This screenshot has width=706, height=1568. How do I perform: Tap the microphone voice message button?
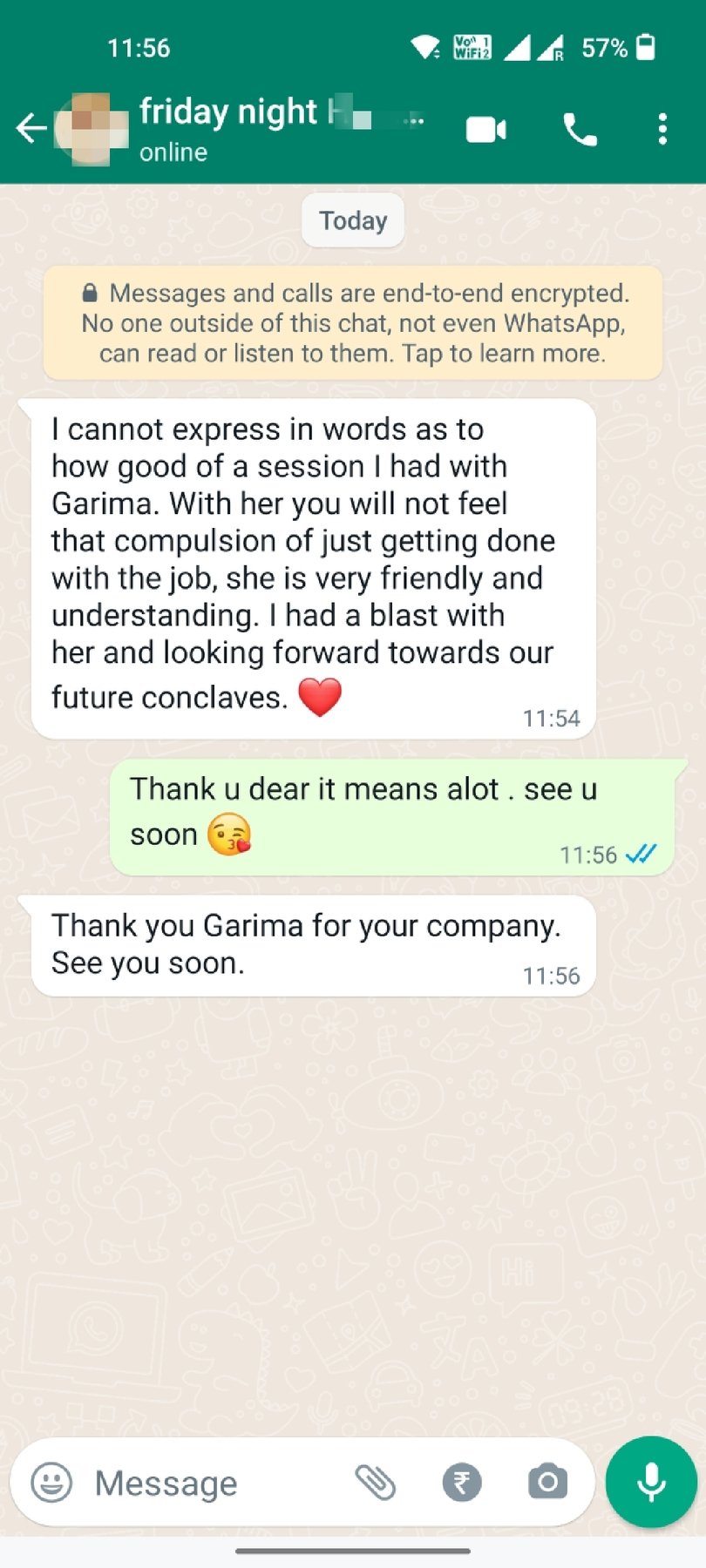[651, 1482]
